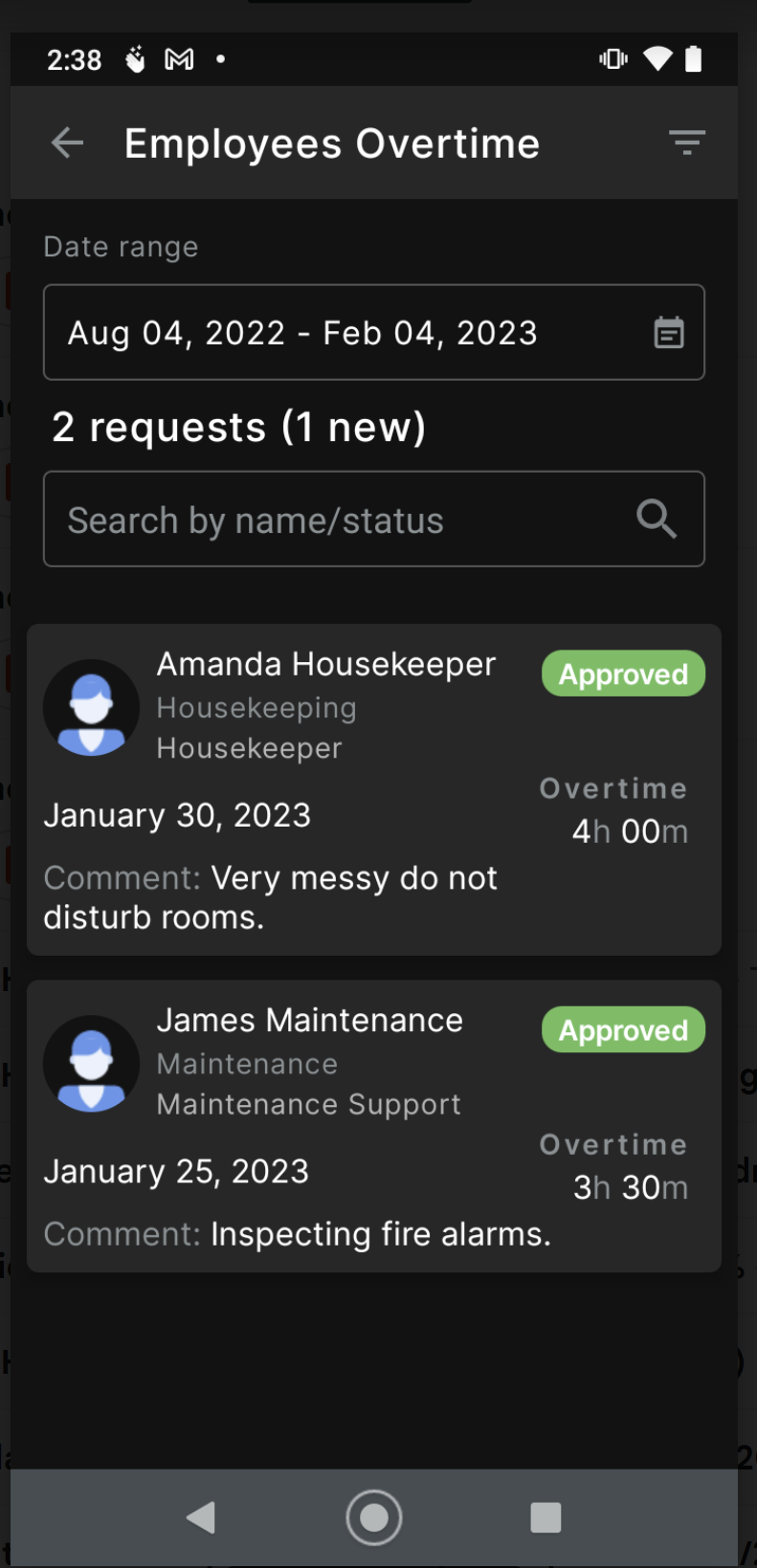
Task: Open the filter options icon
Action: 687,142
